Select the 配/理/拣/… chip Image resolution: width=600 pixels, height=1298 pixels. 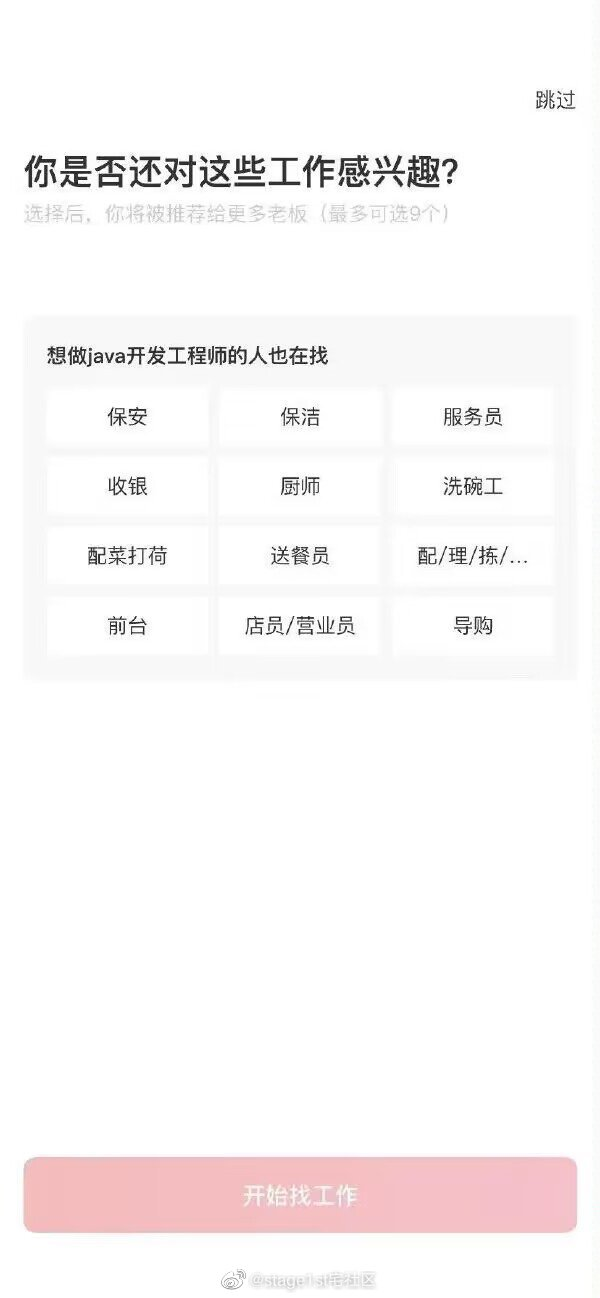472,556
